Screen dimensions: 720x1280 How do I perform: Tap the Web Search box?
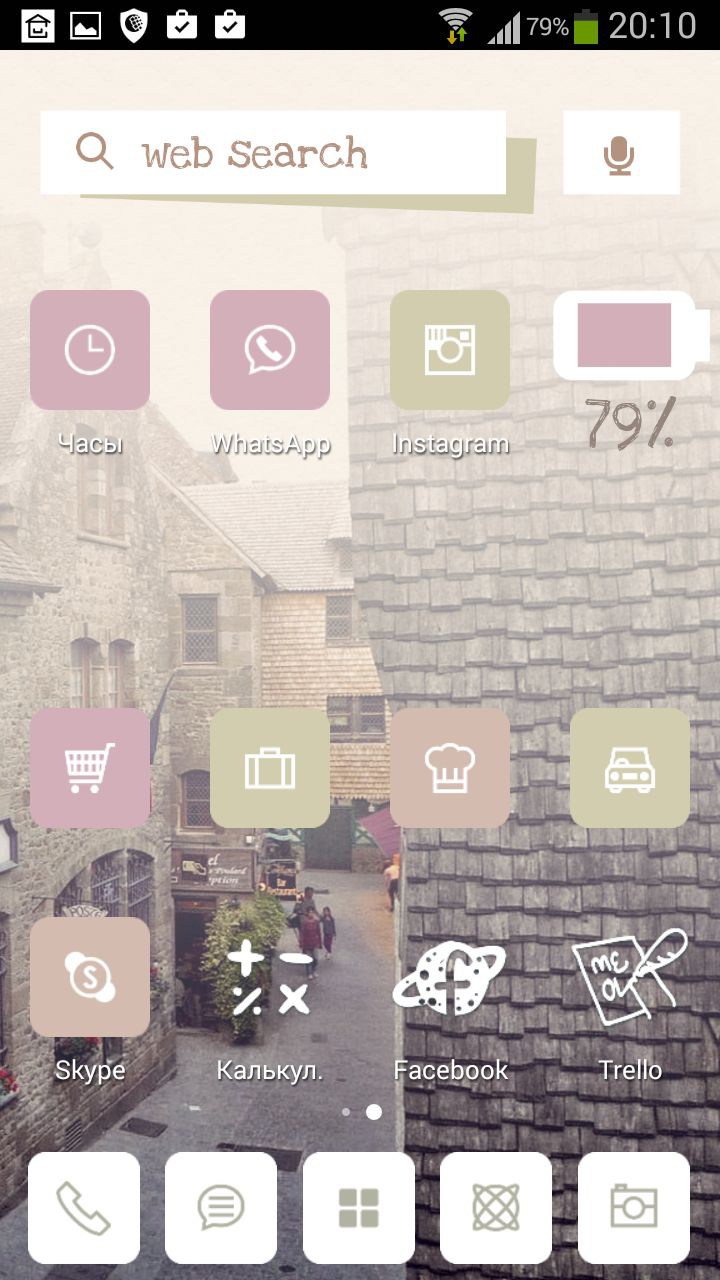(x=272, y=153)
